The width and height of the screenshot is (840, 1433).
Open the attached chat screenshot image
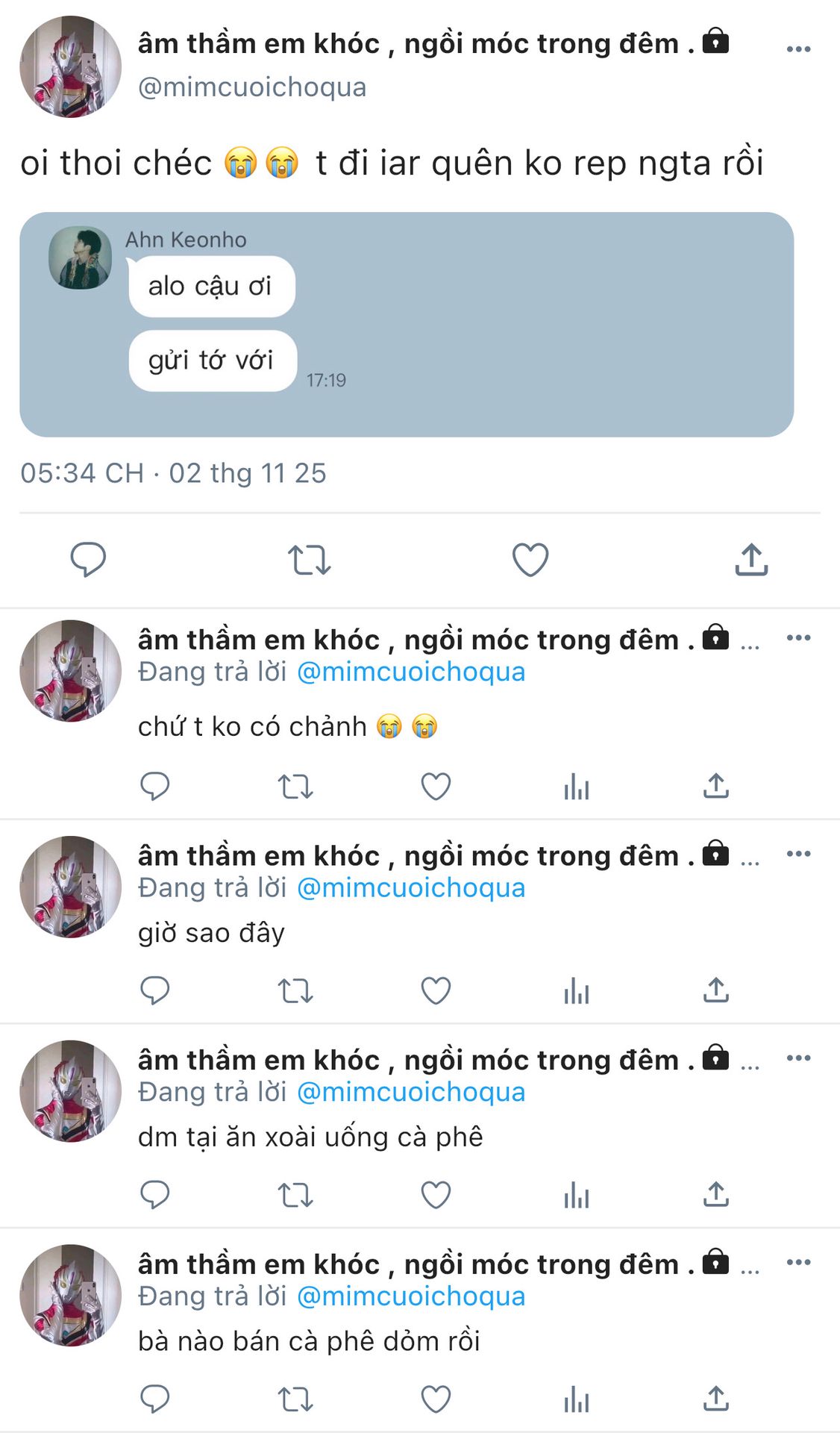point(407,325)
